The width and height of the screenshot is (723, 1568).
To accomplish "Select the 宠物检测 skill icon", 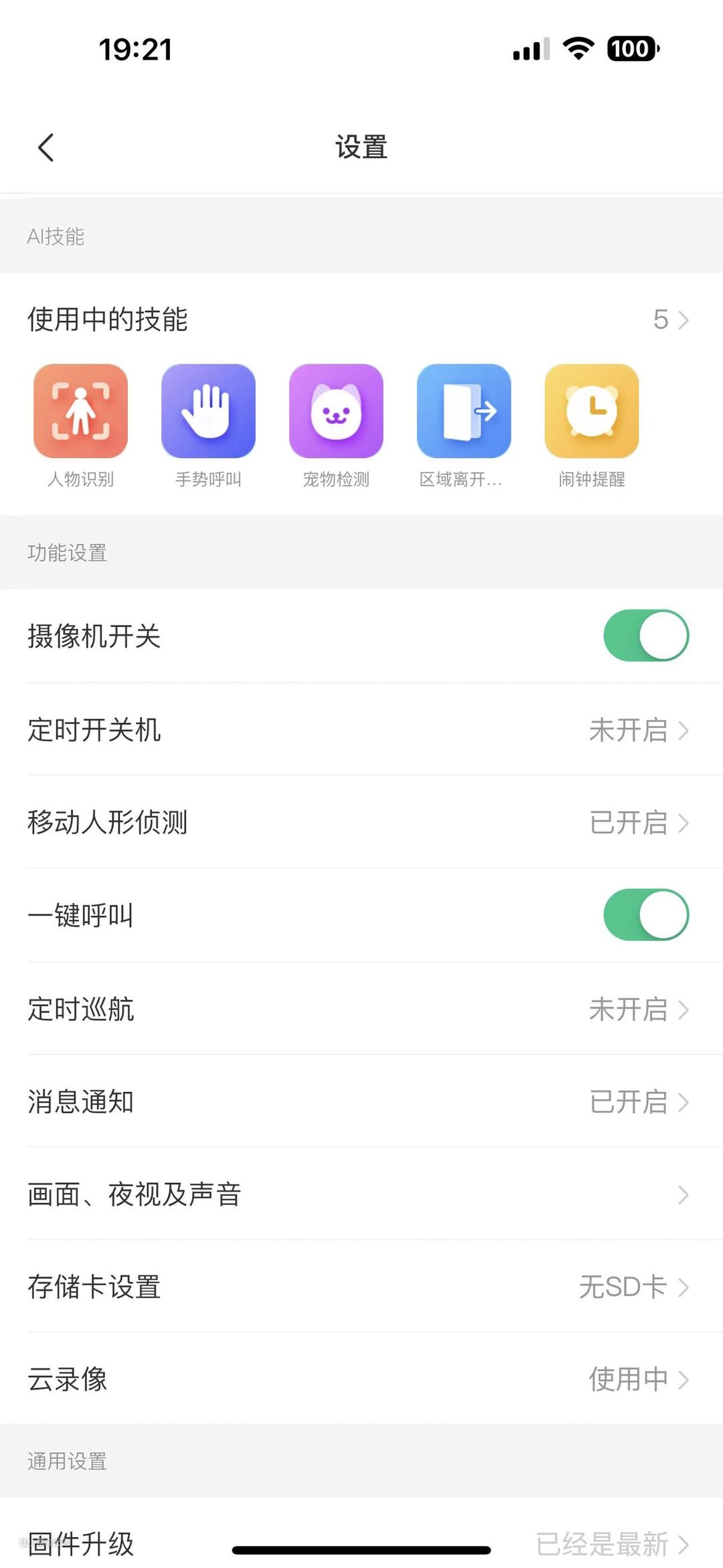I will tap(336, 411).
